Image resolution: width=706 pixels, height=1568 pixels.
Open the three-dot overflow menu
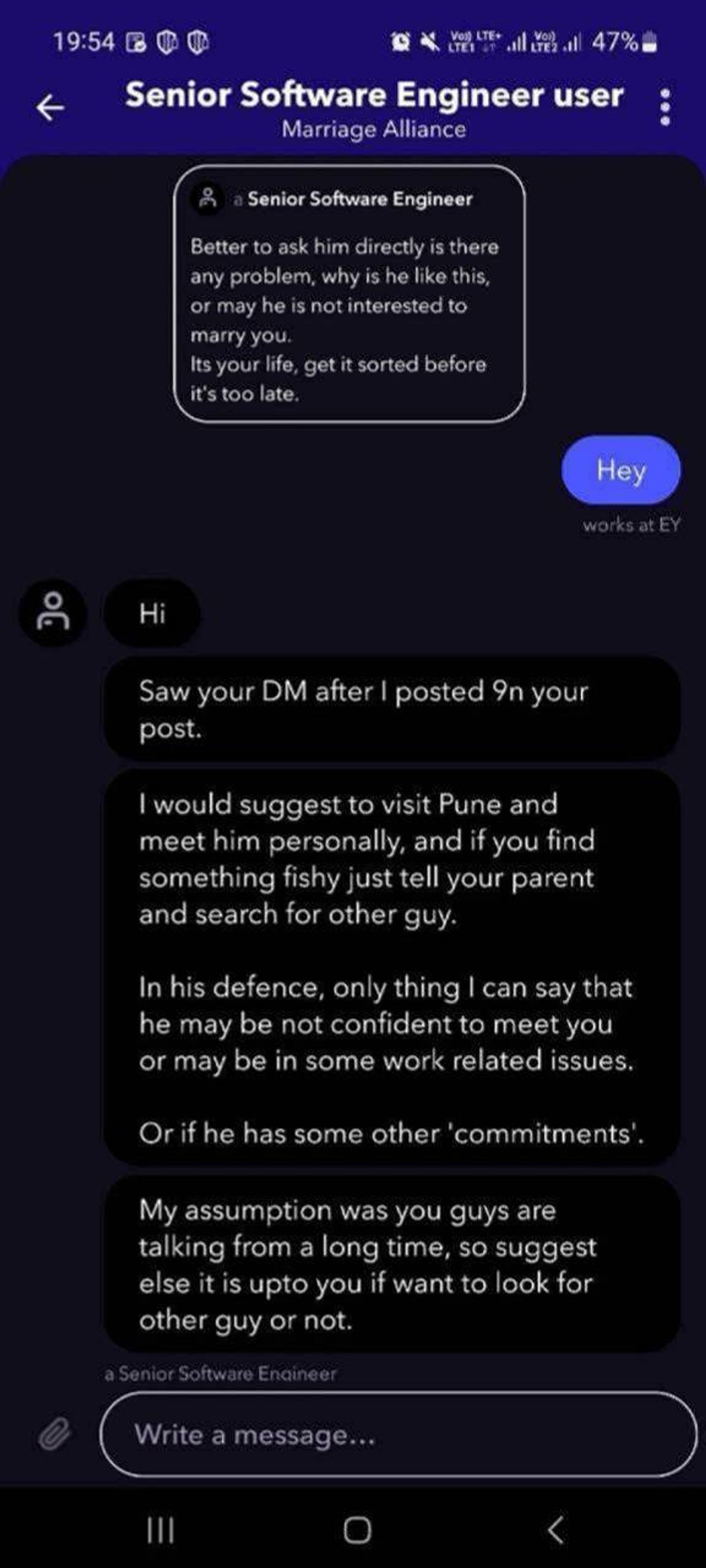pos(665,107)
